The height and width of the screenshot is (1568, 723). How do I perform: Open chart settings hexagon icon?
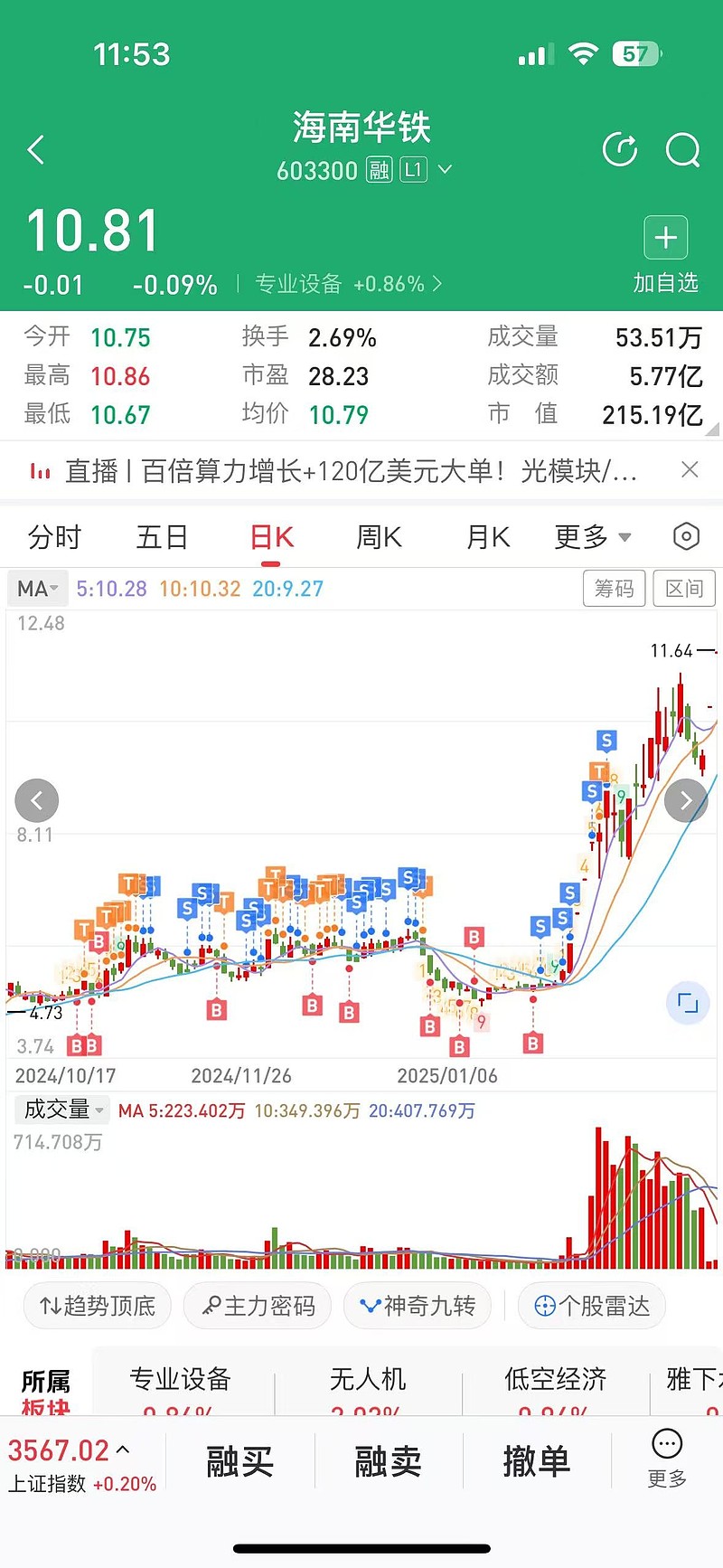pyautogui.click(x=687, y=537)
